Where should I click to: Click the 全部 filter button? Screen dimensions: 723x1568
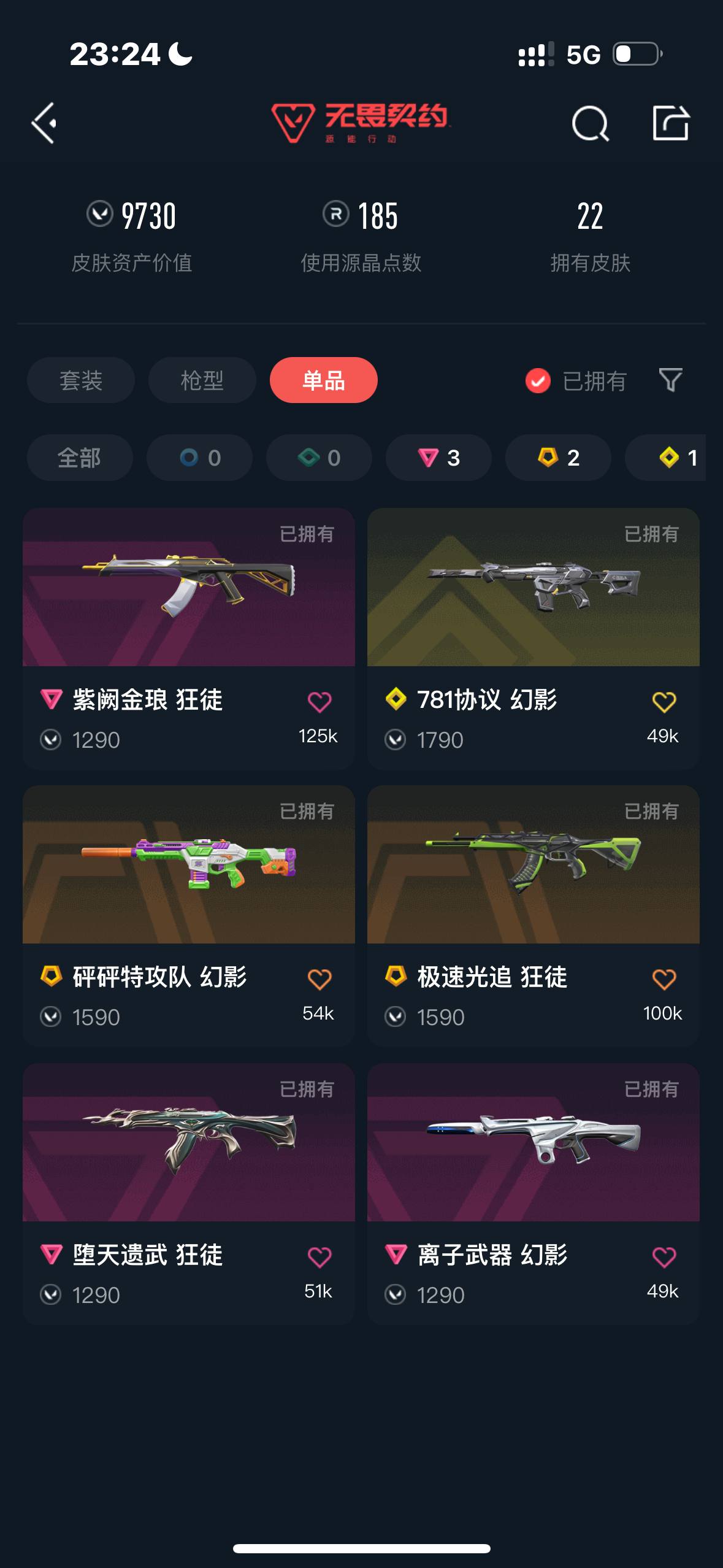click(x=79, y=458)
